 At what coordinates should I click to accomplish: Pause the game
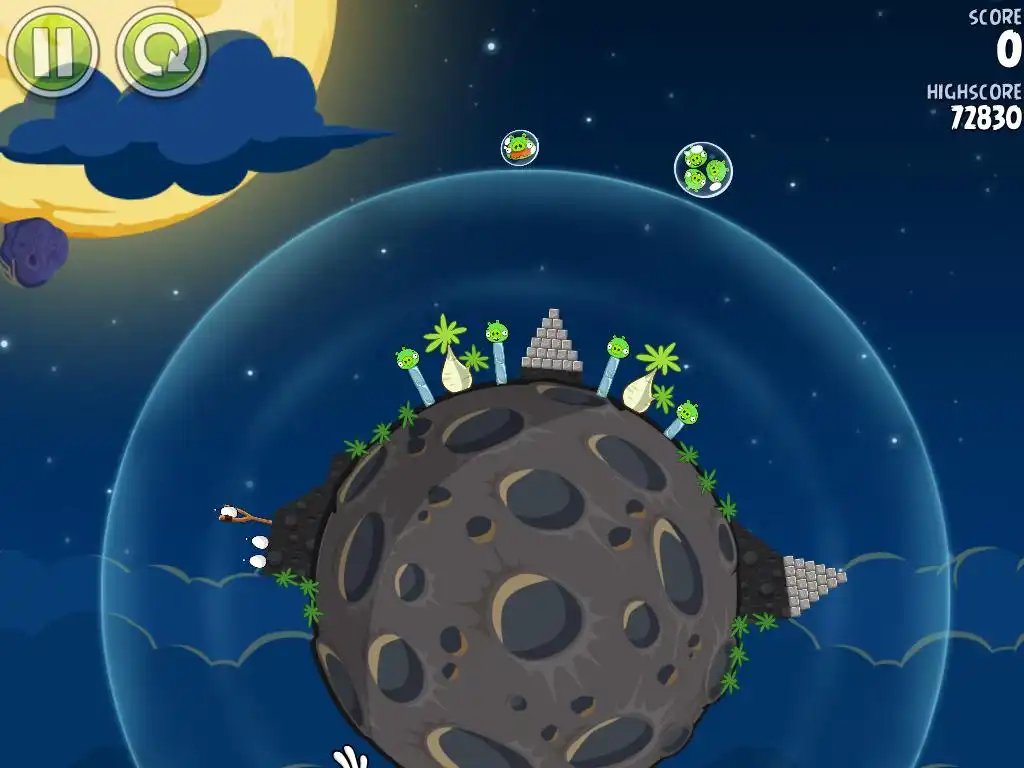click(52, 50)
